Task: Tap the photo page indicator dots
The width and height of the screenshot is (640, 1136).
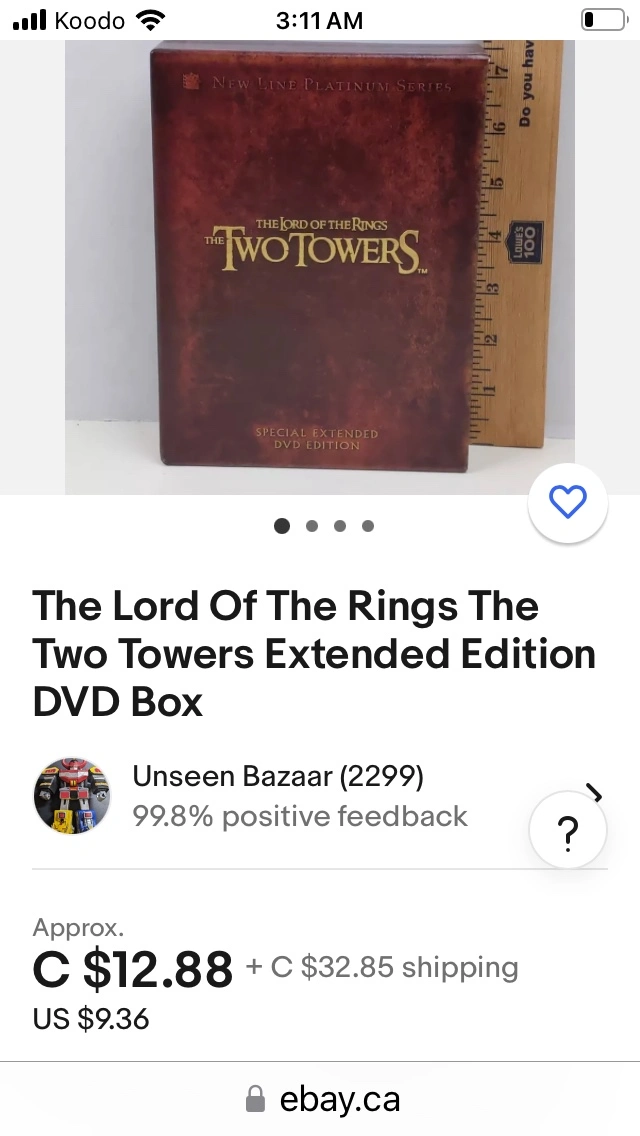Action: [x=325, y=526]
